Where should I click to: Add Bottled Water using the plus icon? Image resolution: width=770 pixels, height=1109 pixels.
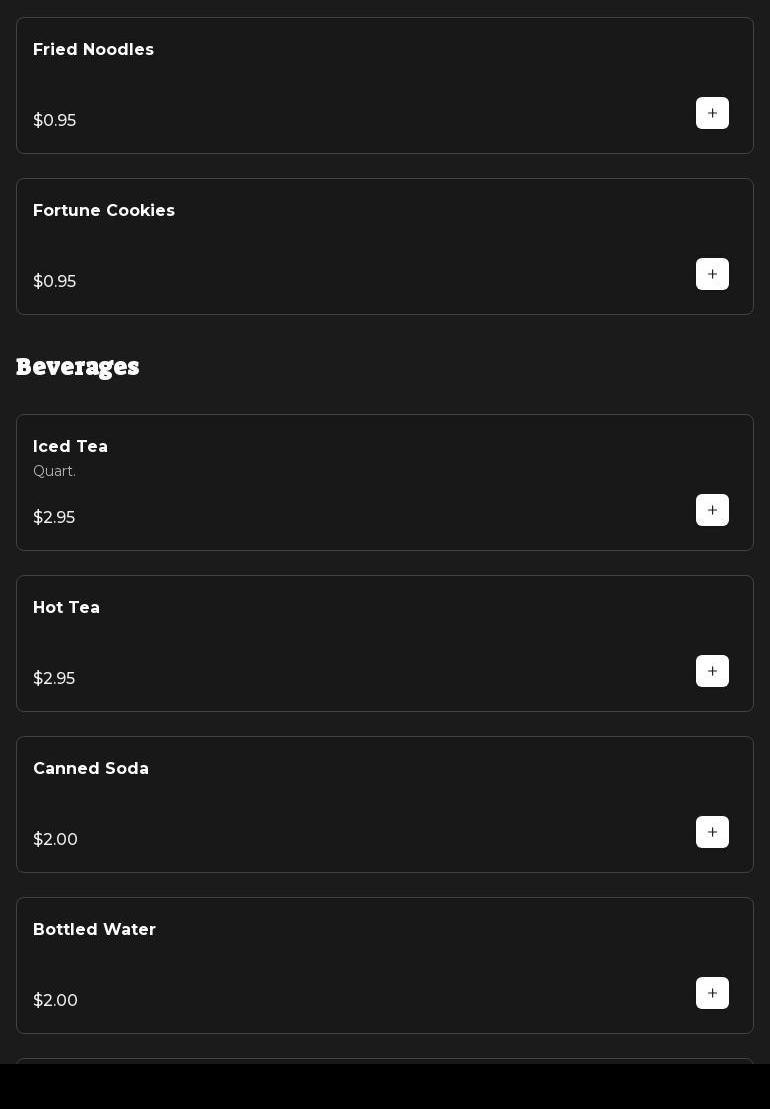tap(712, 993)
